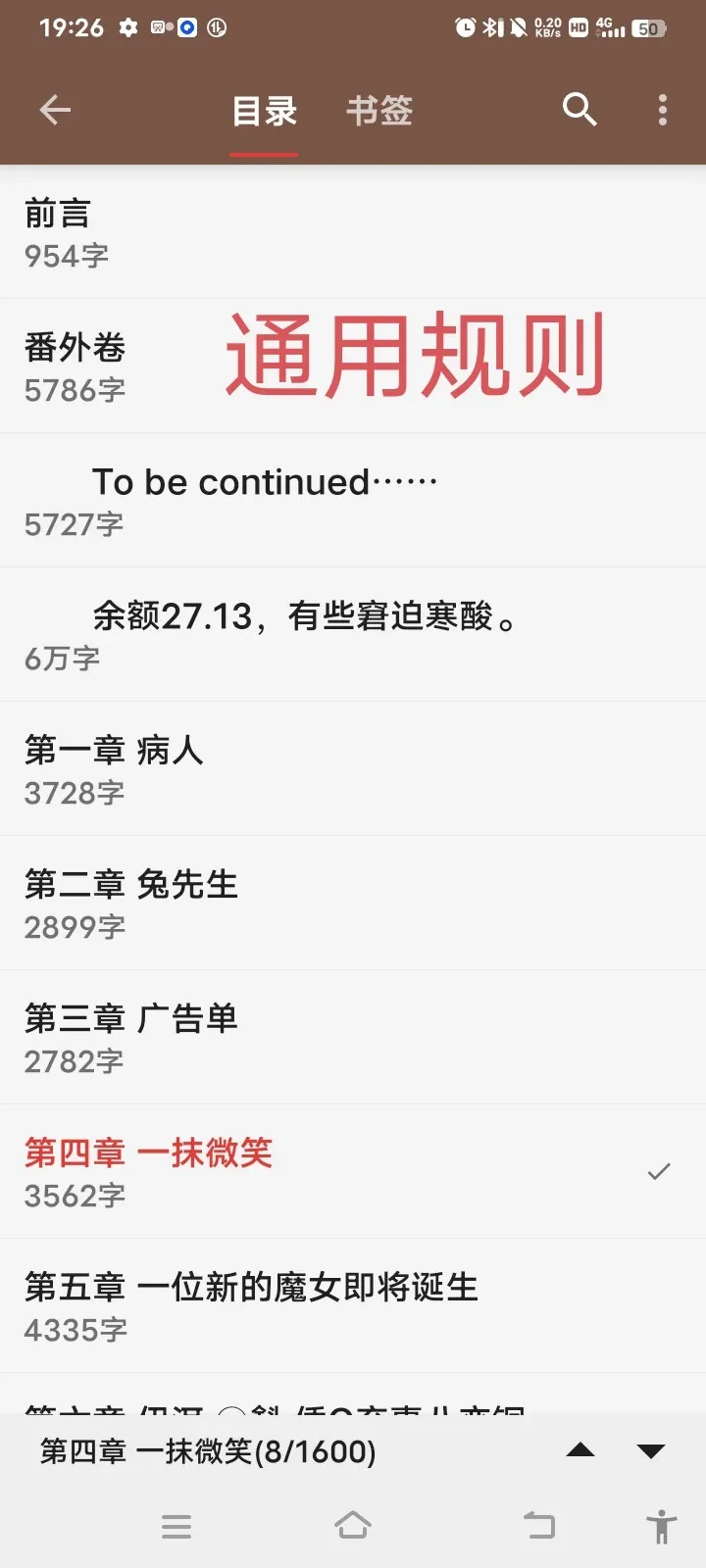Open the 前言 chapter
This screenshot has width=706, height=1568.
pyautogui.click(x=353, y=233)
